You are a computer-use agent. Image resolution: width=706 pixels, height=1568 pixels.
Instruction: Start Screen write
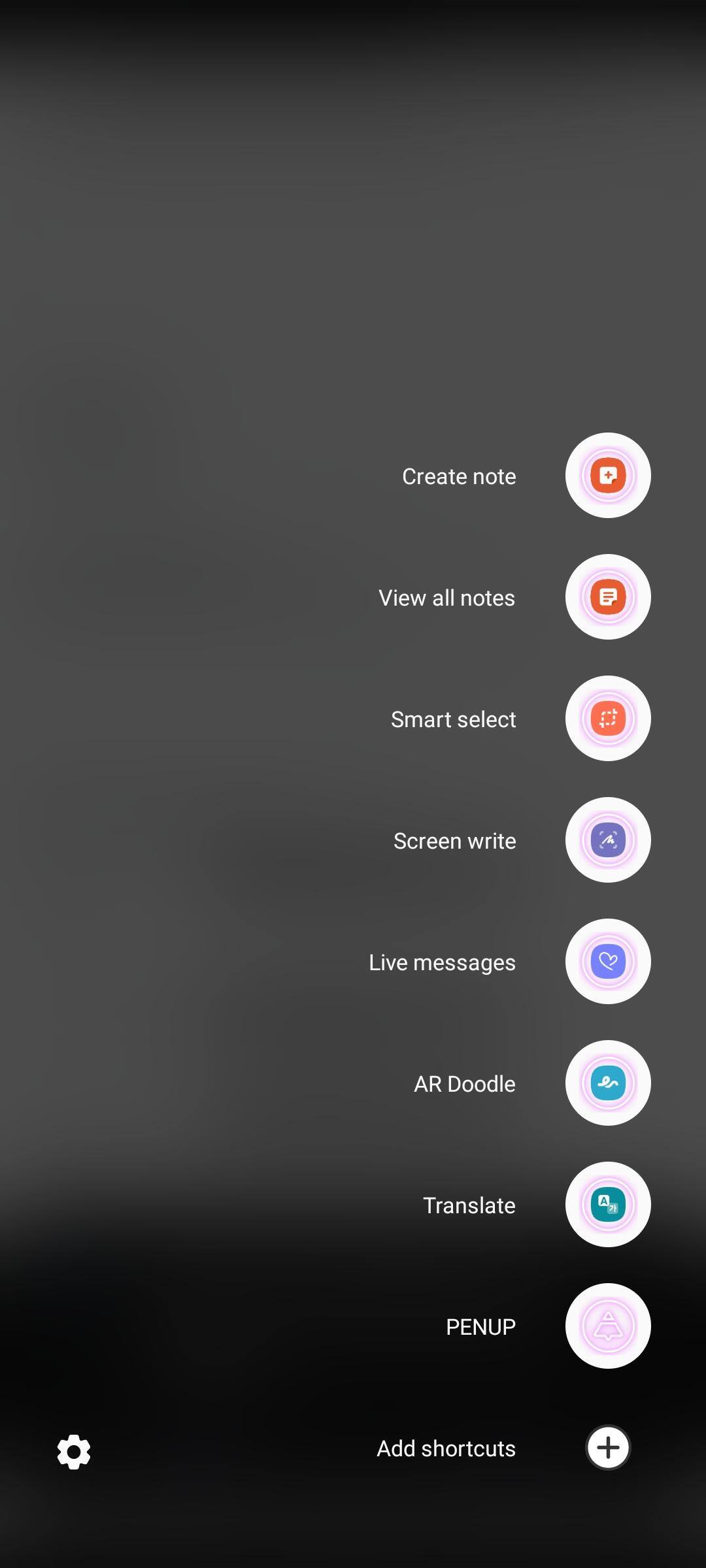point(608,840)
